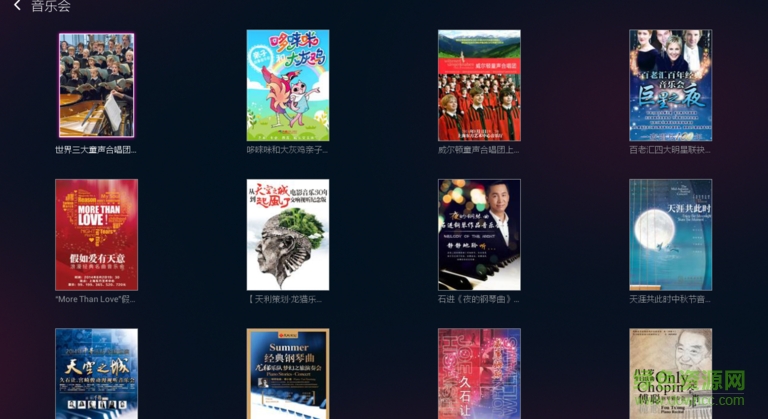
Task: Open the Summer 经典钢琴曲 concert
Action: (288, 374)
